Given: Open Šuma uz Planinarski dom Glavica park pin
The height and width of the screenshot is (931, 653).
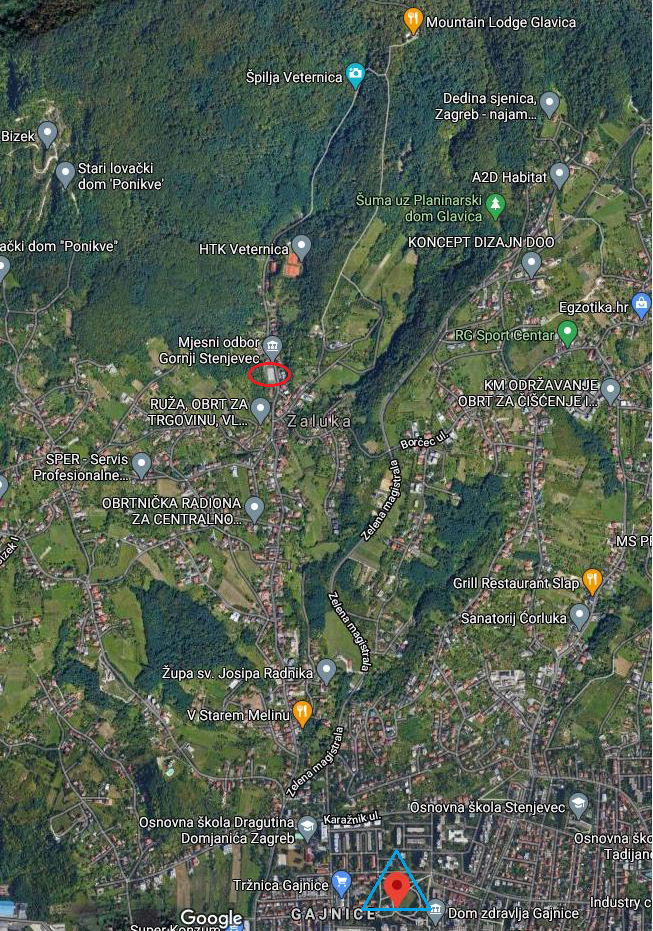Looking at the screenshot, I should [x=493, y=206].
